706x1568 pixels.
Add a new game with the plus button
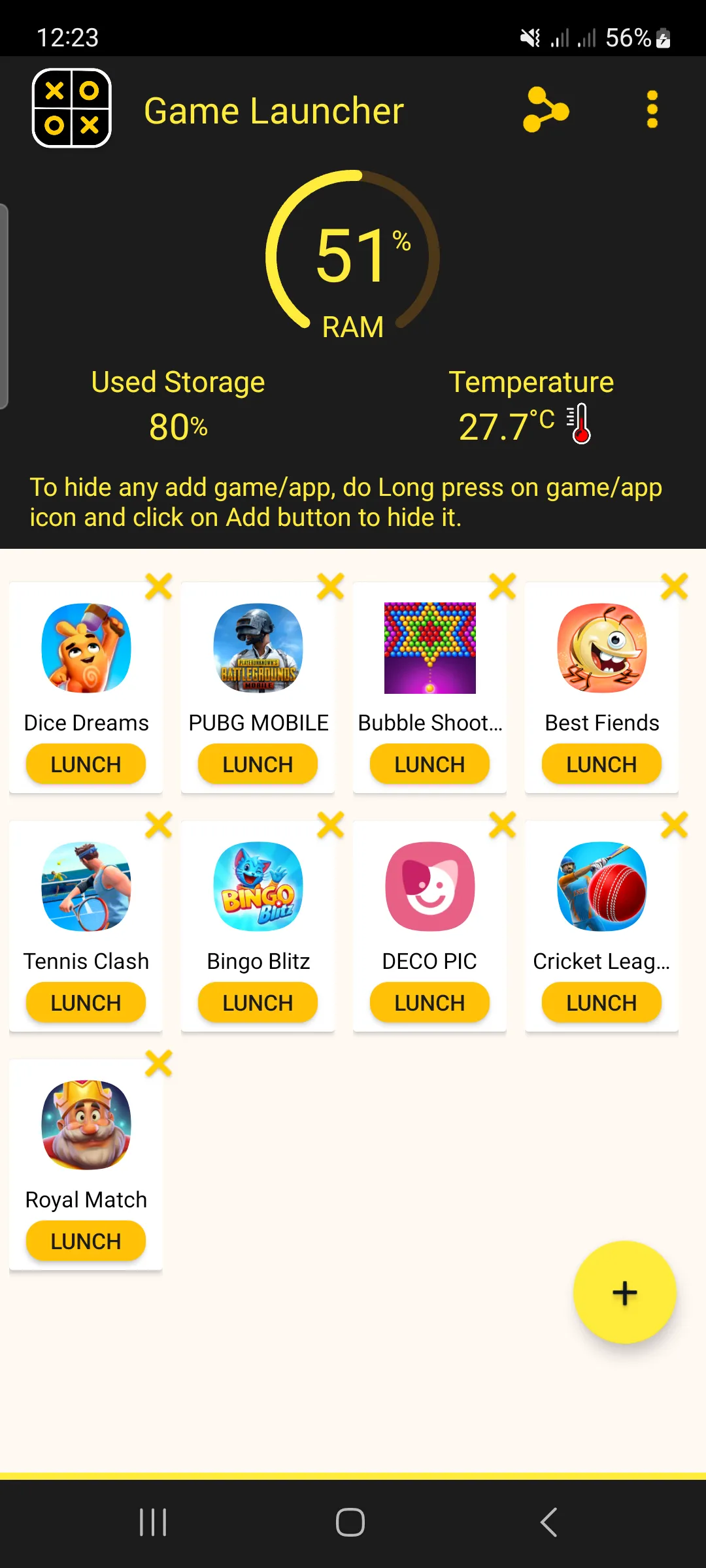[x=624, y=1292]
